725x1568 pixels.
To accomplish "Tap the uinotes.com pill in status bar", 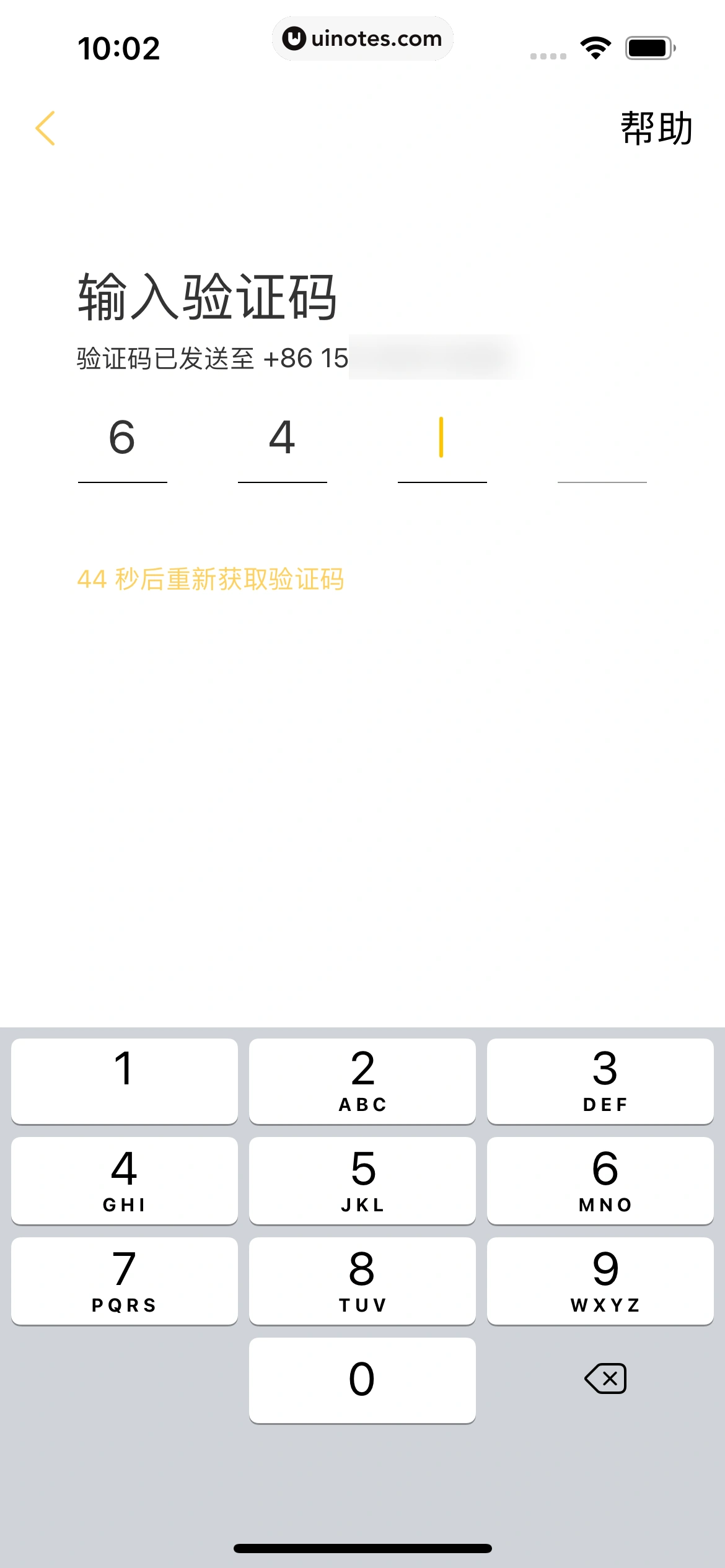I will point(362,38).
